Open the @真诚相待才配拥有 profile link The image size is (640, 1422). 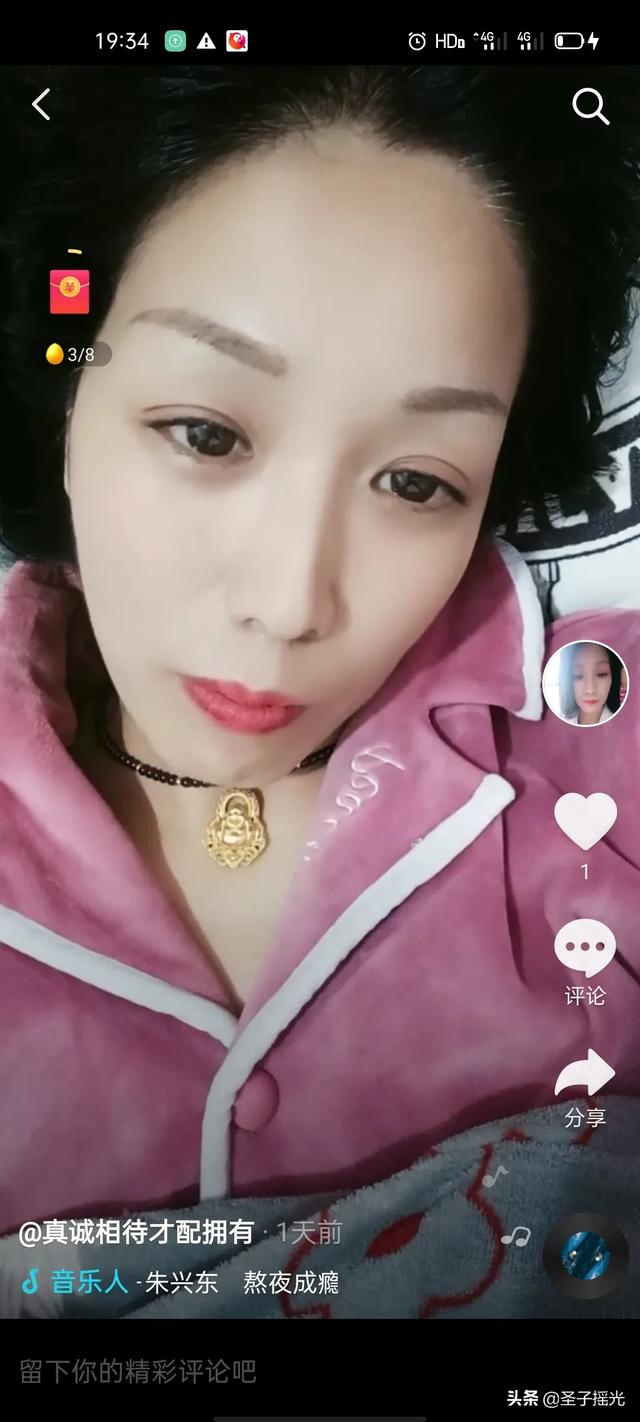pyautogui.click(x=137, y=1232)
